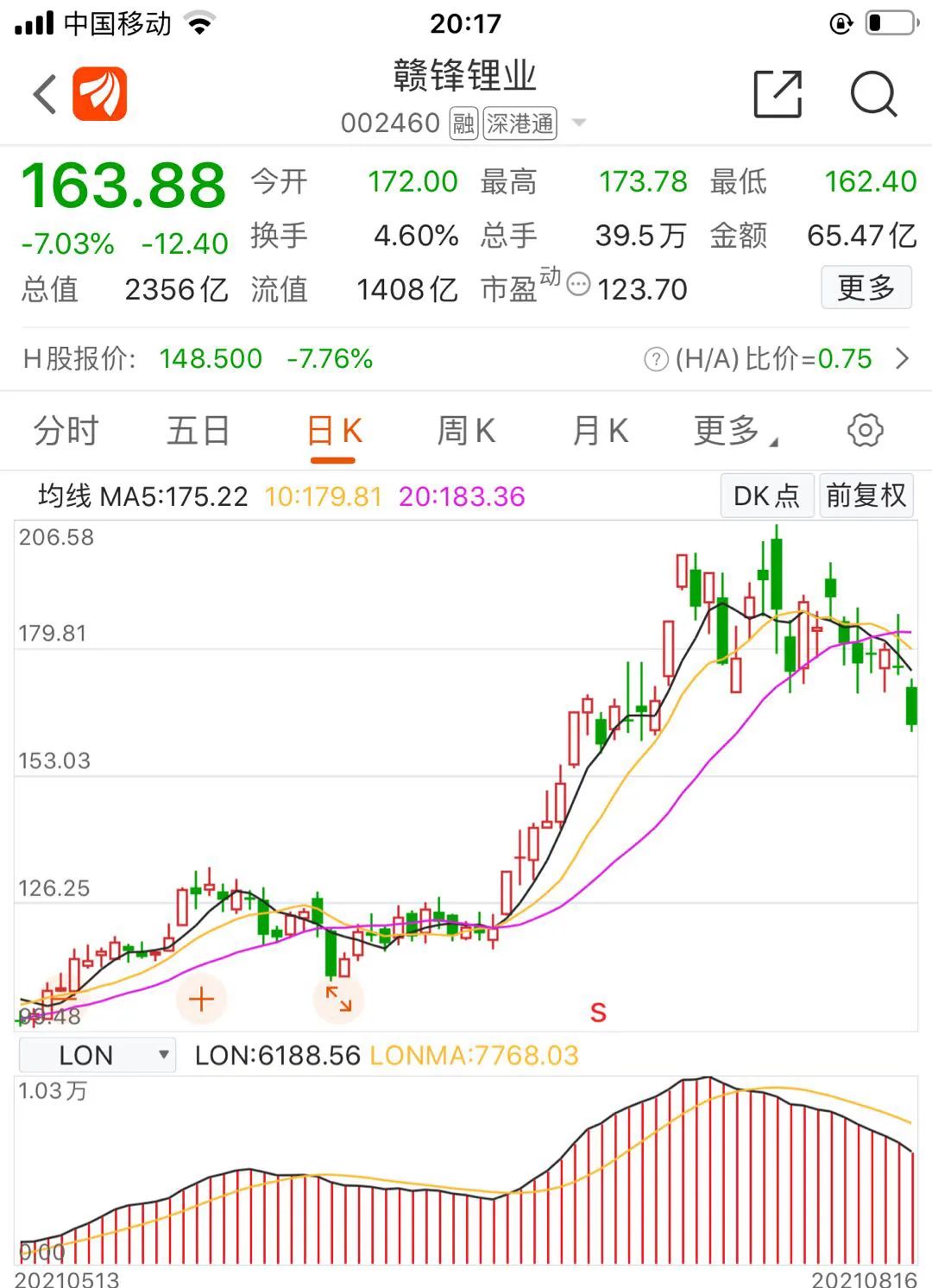Tap the 深港通 connect badge

click(x=519, y=123)
